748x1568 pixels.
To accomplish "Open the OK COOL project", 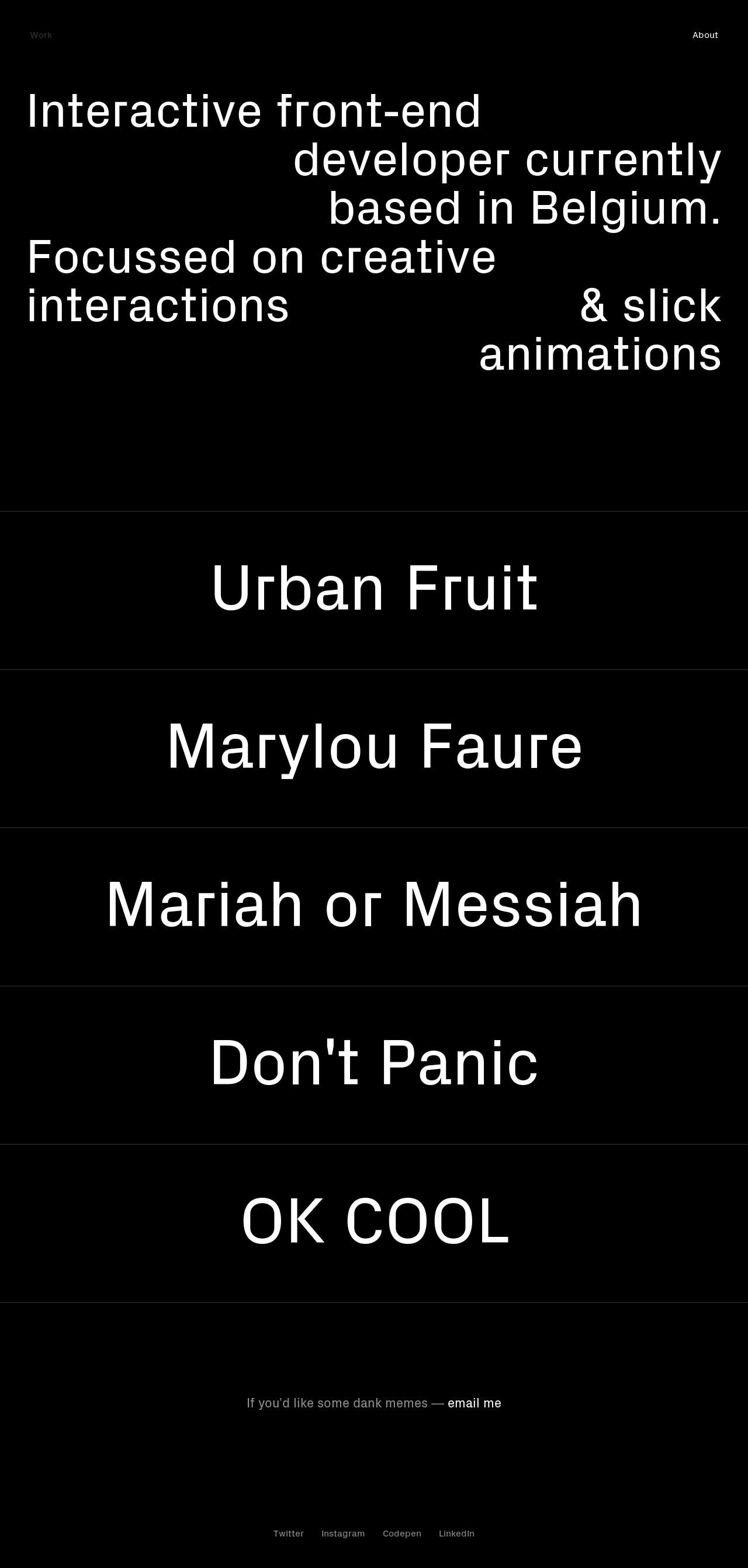I will [374, 1222].
